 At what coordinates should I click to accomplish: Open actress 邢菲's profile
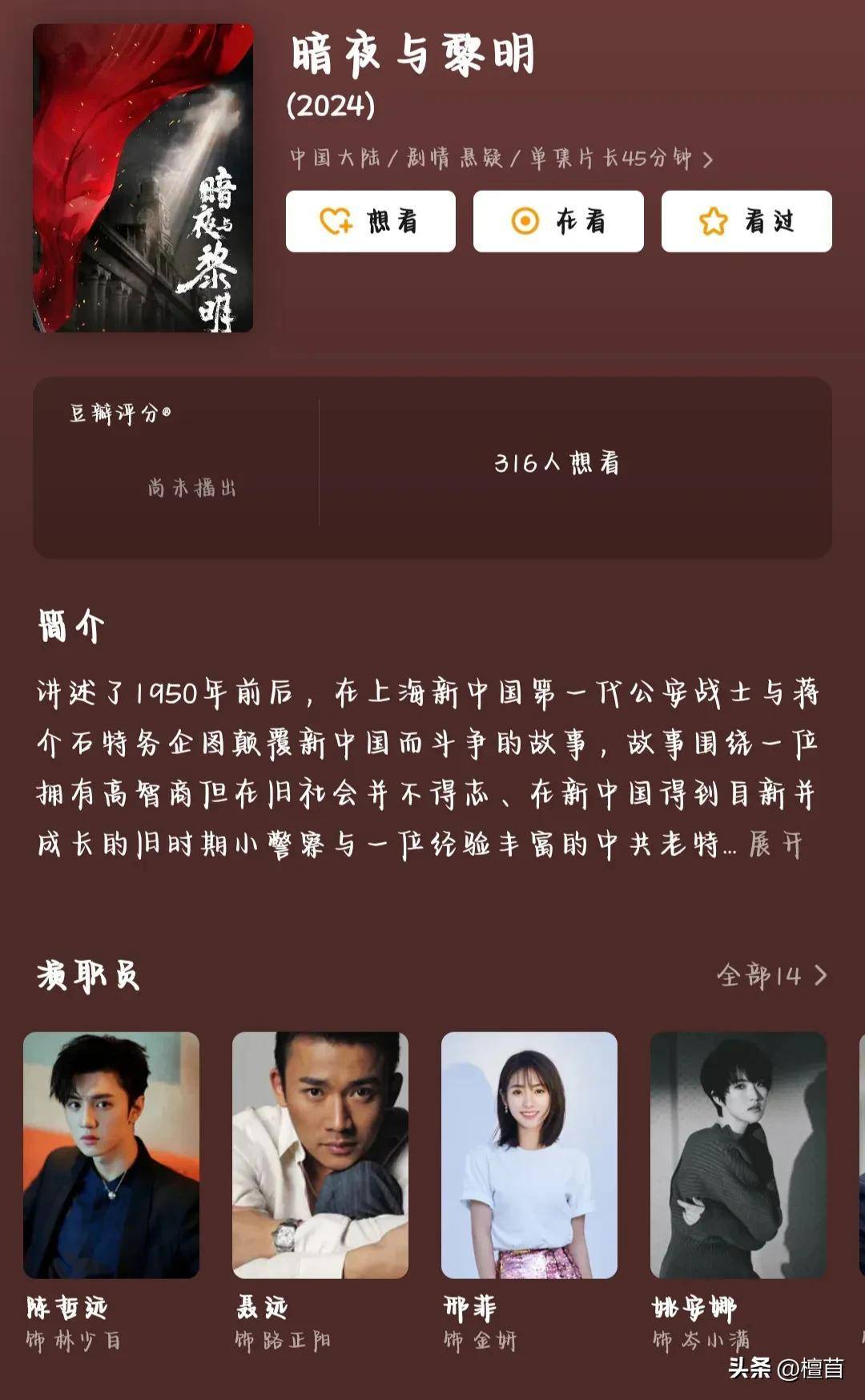point(529,1155)
